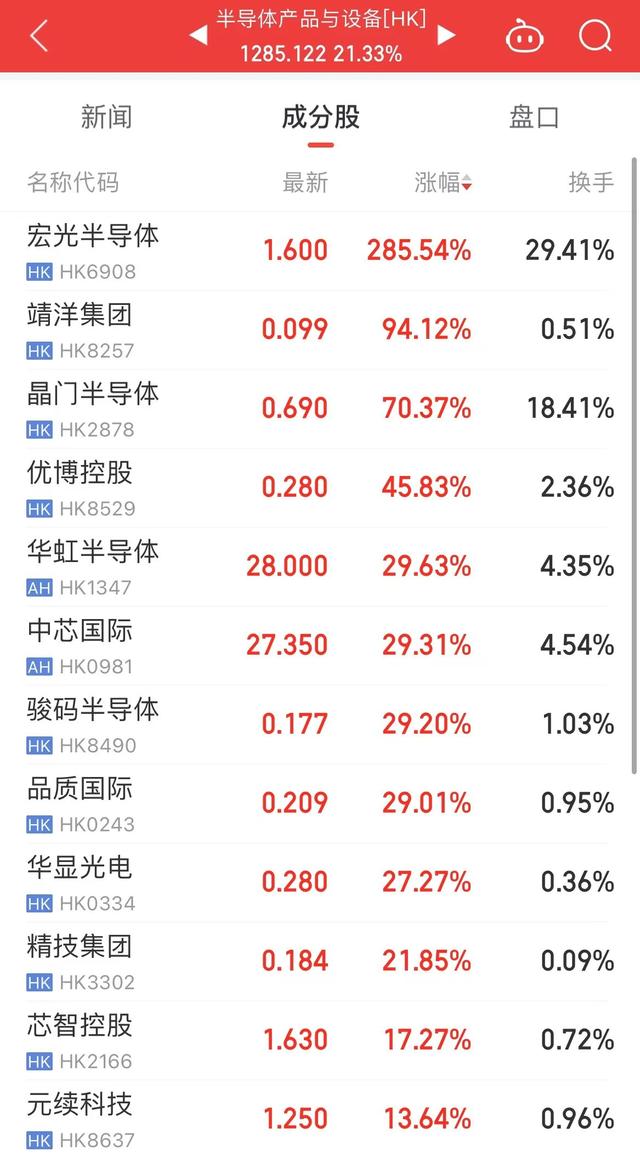The image size is (640, 1157).
Task: Open stock 骏码半导体 HK8490
Action: 93,724
